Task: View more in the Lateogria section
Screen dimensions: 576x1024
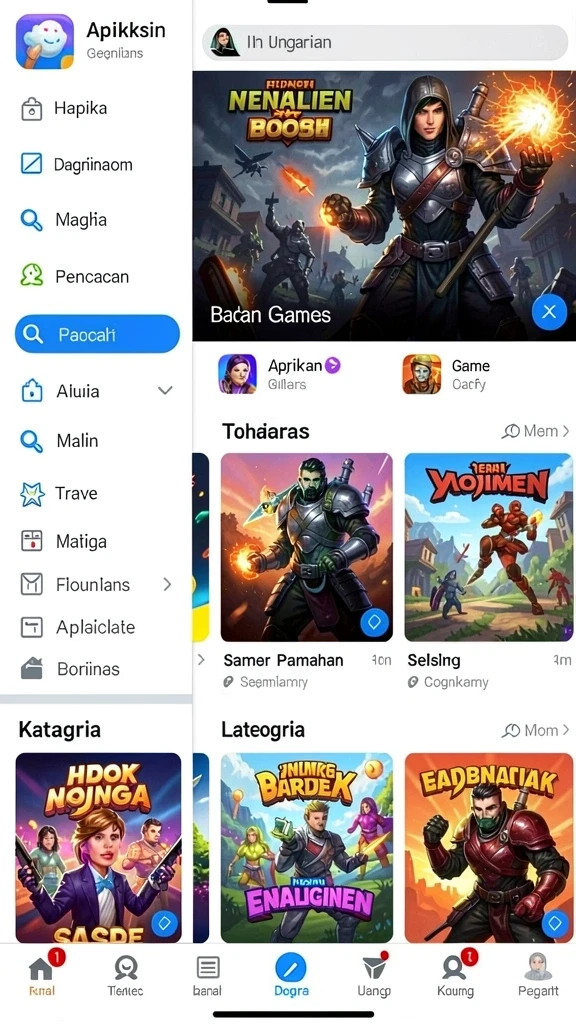Action: tap(536, 730)
